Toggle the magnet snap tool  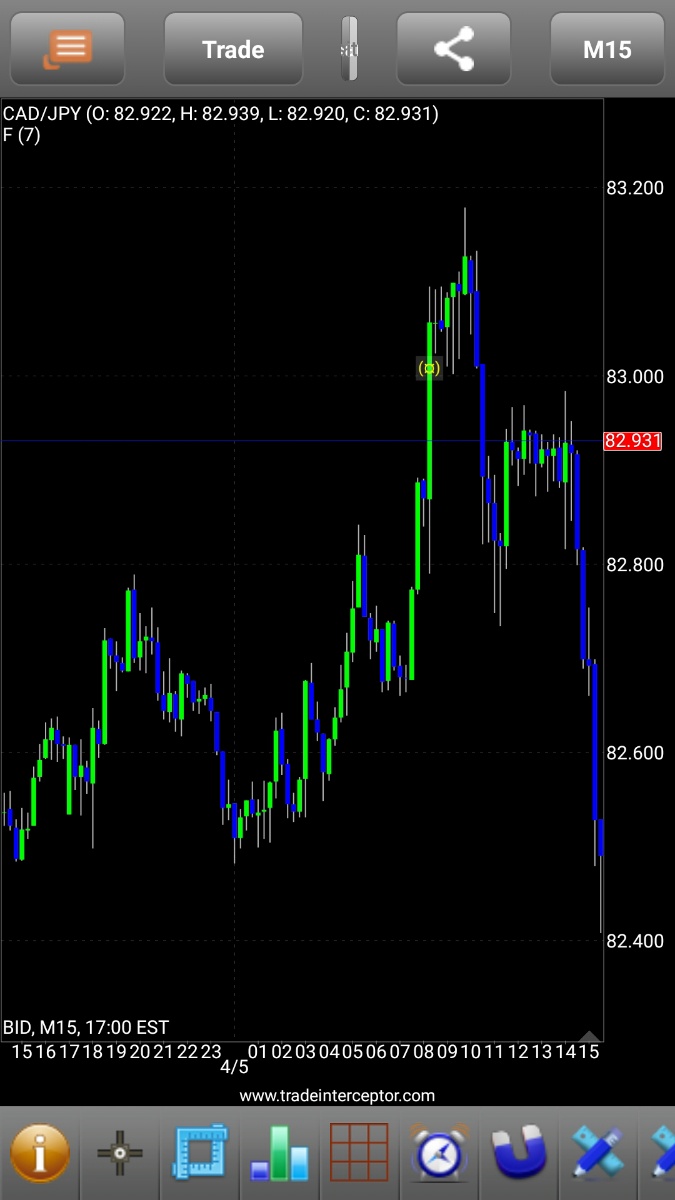(x=519, y=1152)
